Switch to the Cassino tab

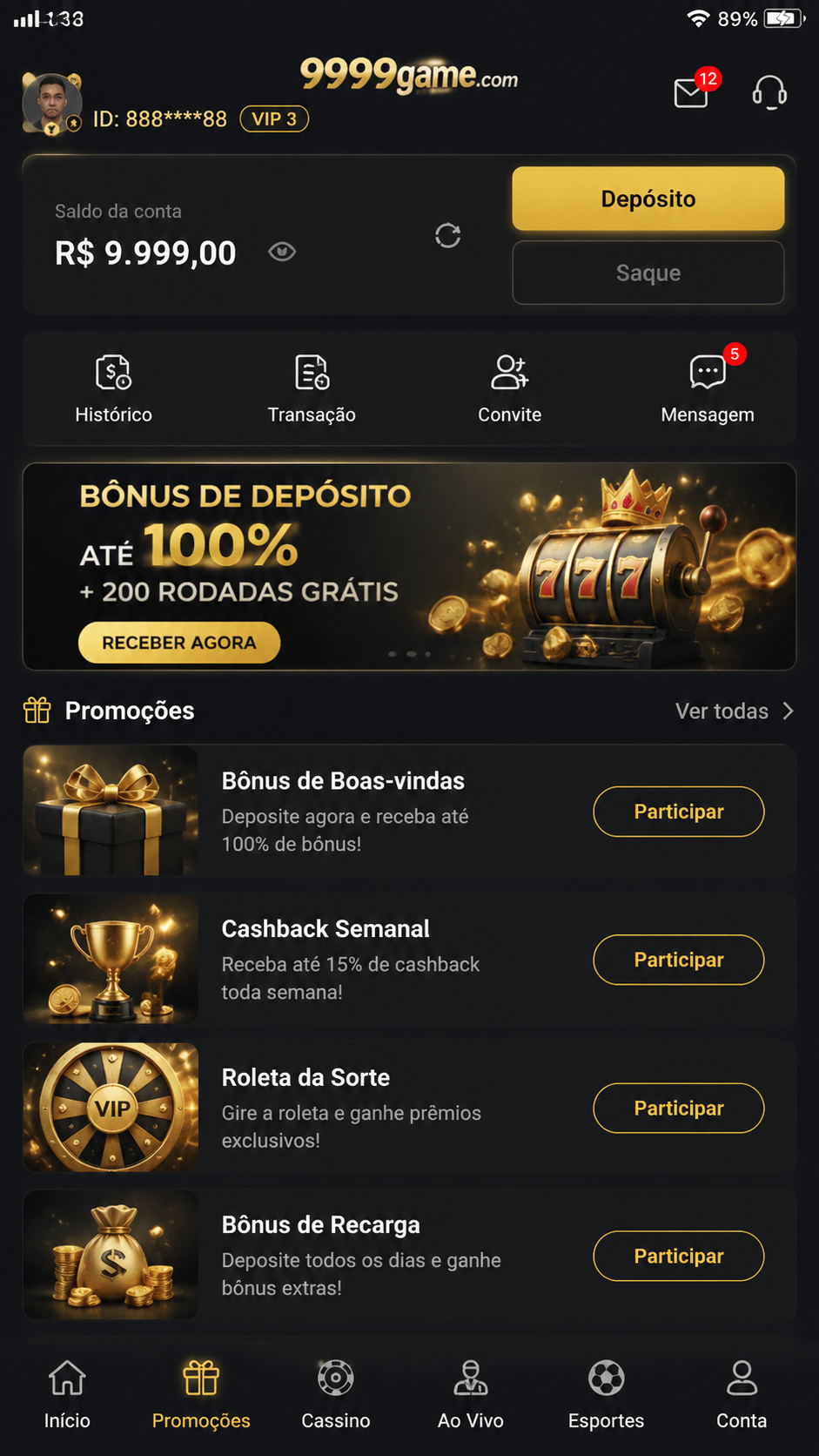[336, 1395]
